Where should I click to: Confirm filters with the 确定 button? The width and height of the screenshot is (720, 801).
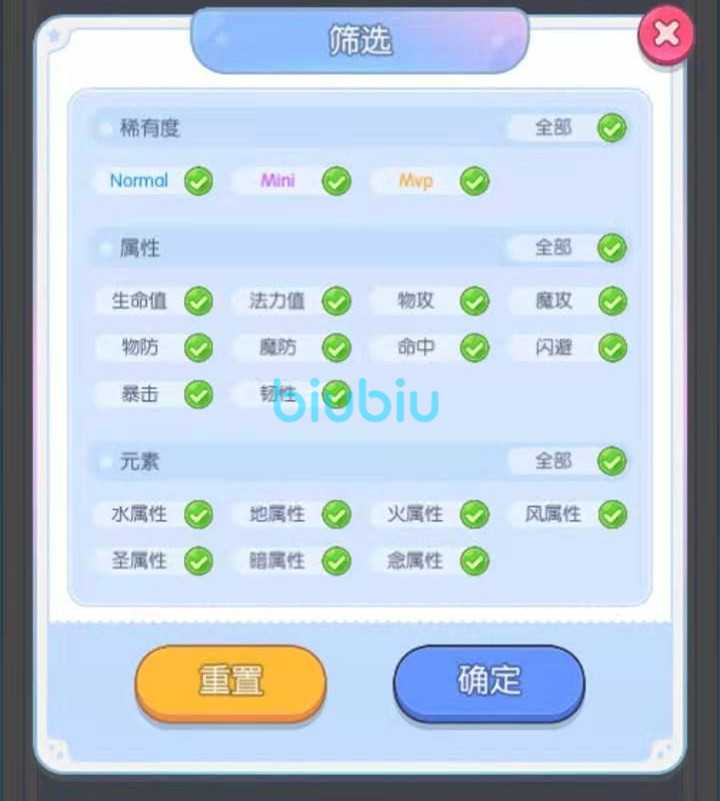pos(489,681)
